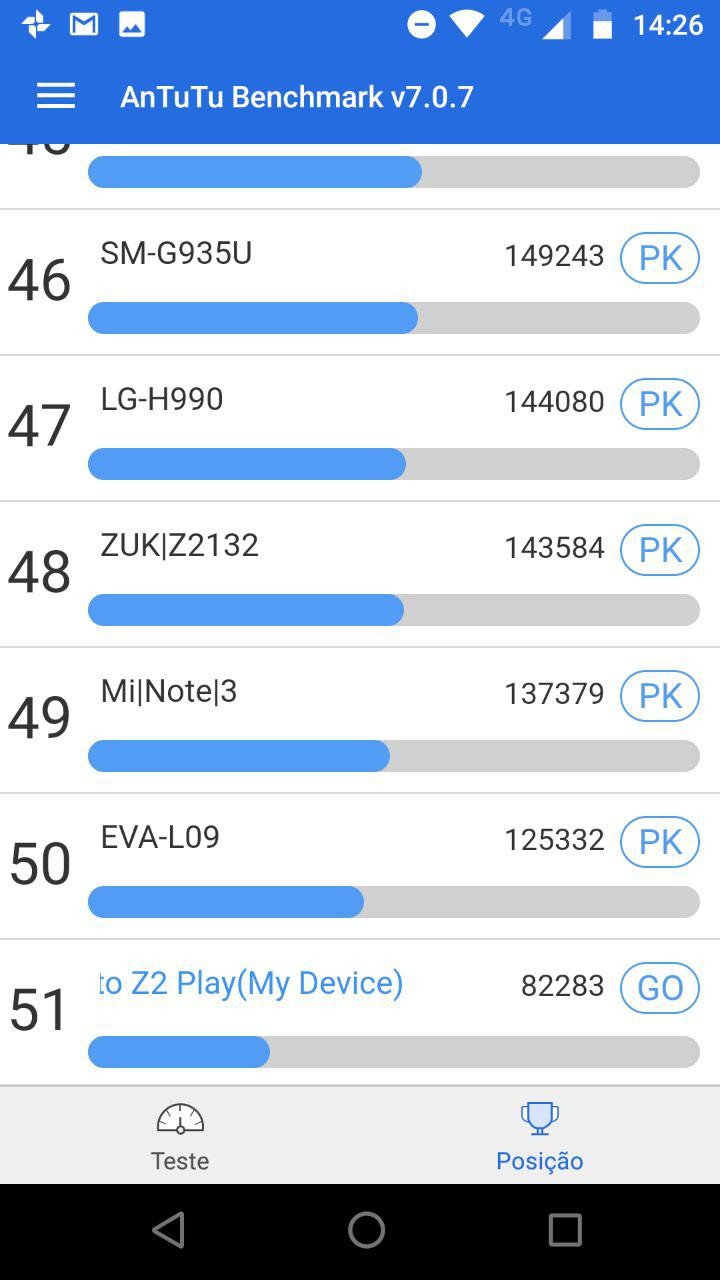Compare with LG-H990 via PK
The height and width of the screenshot is (1280, 720).
coord(660,404)
